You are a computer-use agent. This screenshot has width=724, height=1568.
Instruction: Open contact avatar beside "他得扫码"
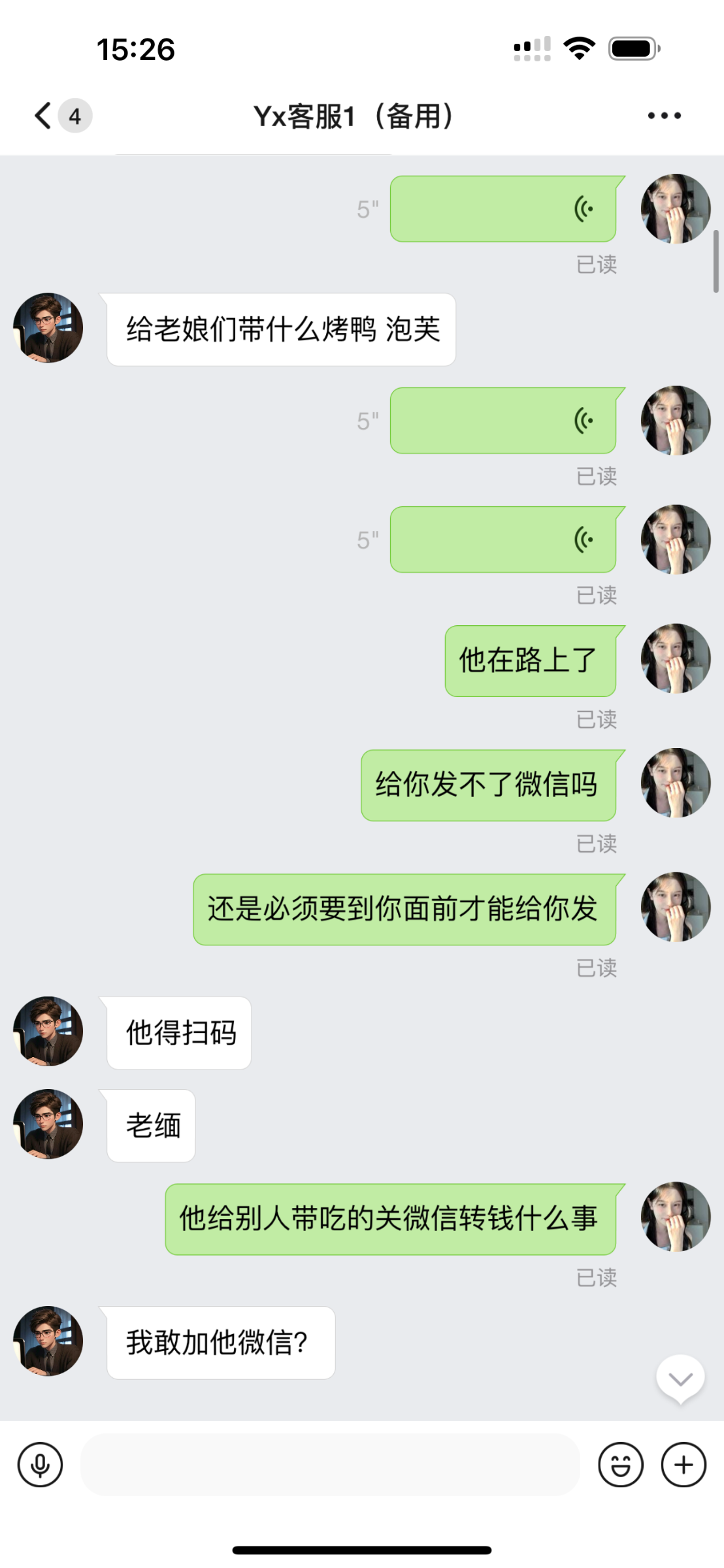coord(48,1032)
